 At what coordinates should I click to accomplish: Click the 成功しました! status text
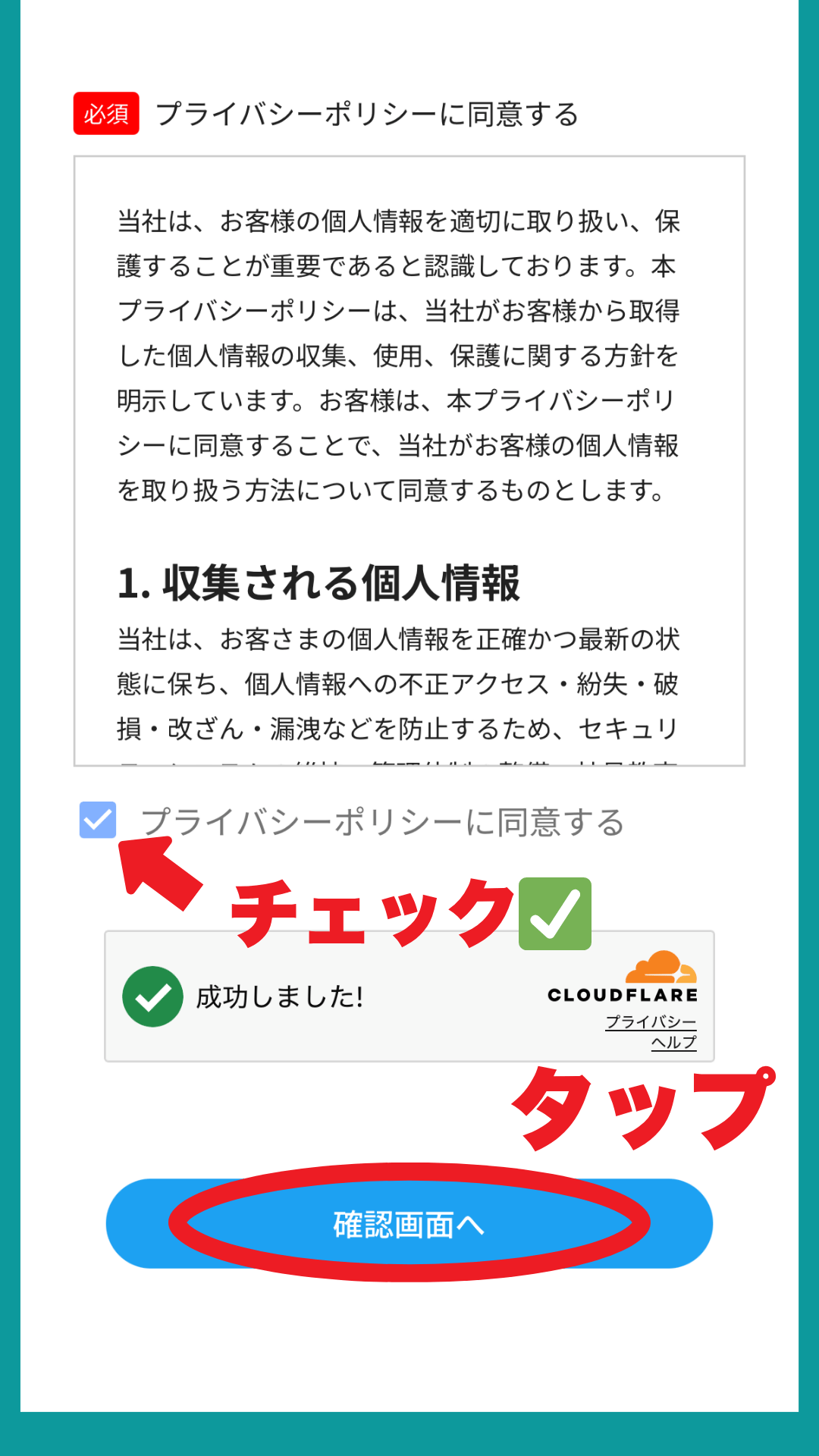279,998
